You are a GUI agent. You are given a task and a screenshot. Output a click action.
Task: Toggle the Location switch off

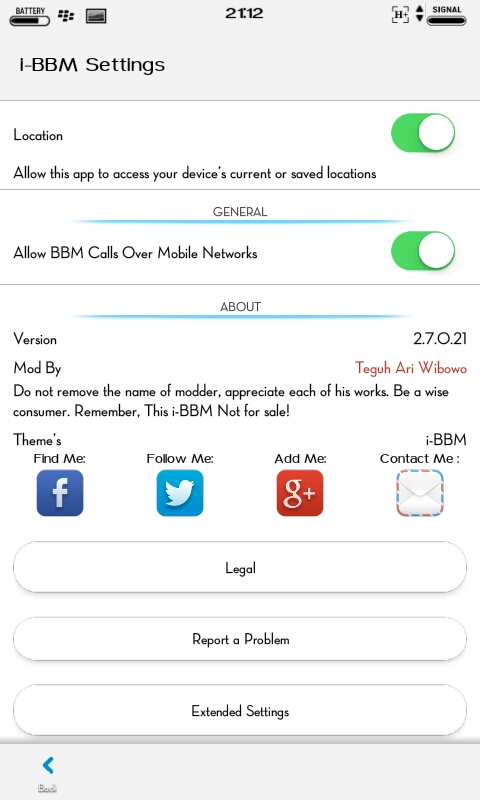tap(423, 133)
